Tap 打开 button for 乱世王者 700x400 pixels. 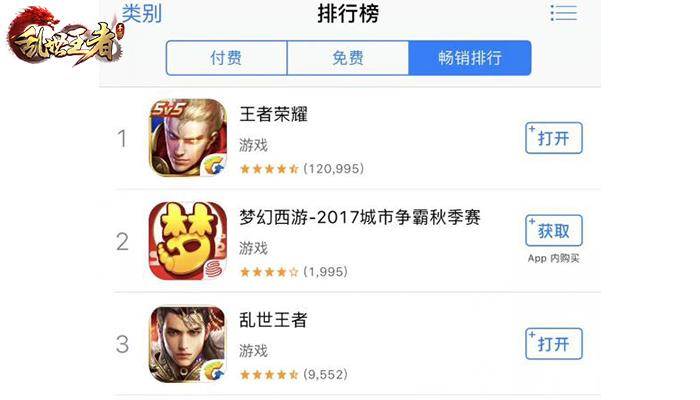pos(554,343)
